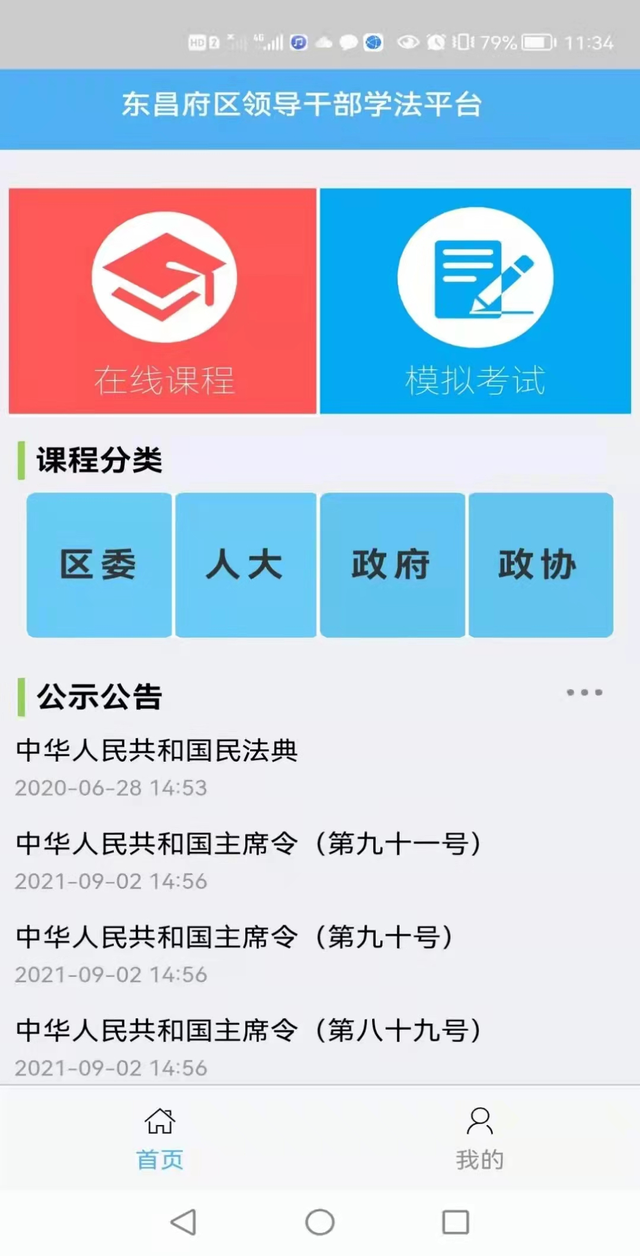This screenshot has width=640, height=1256.
Task: Select the 政府 course category
Action: (x=392, y=565)
